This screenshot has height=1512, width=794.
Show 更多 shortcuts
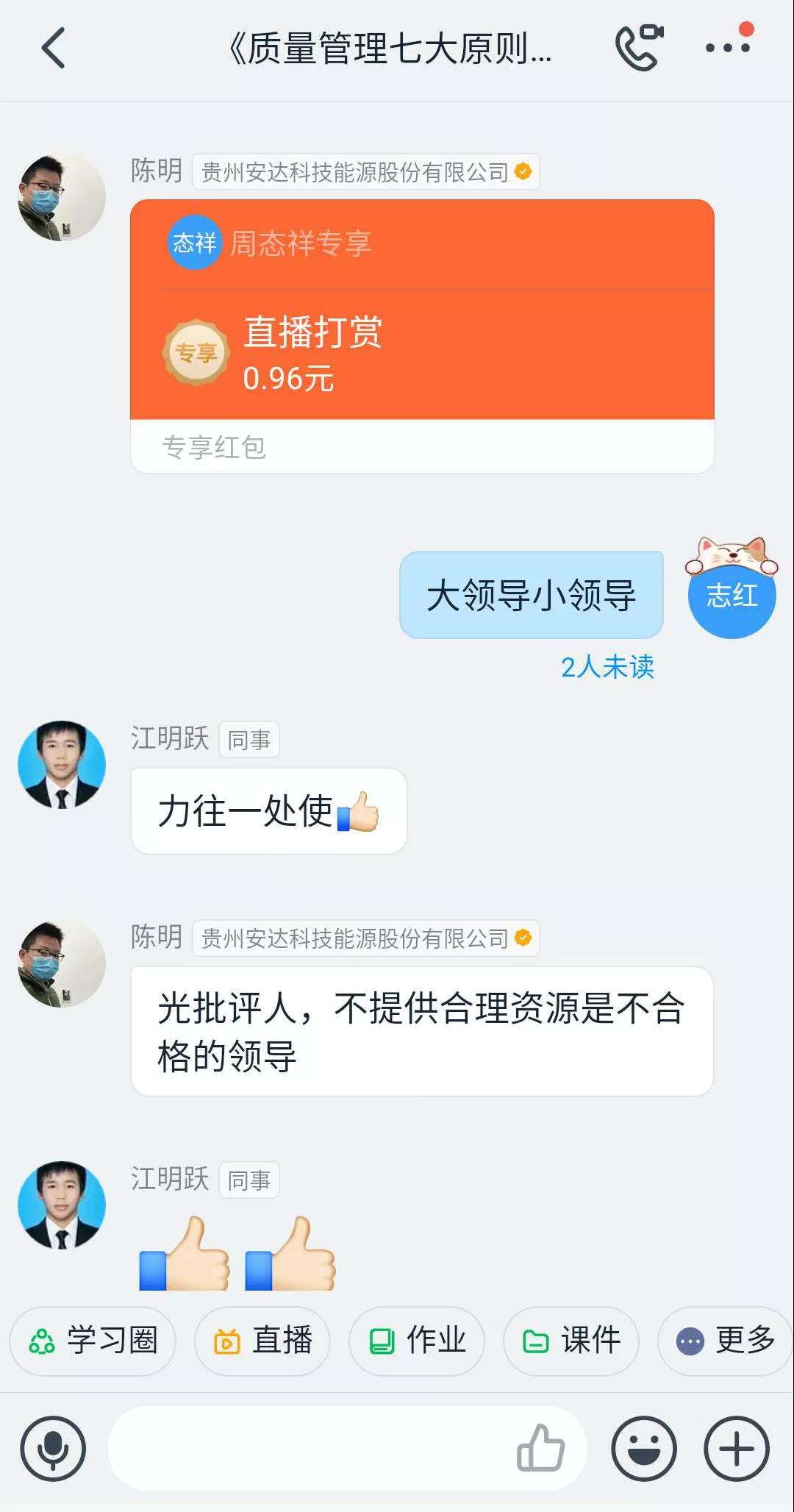726,1341
